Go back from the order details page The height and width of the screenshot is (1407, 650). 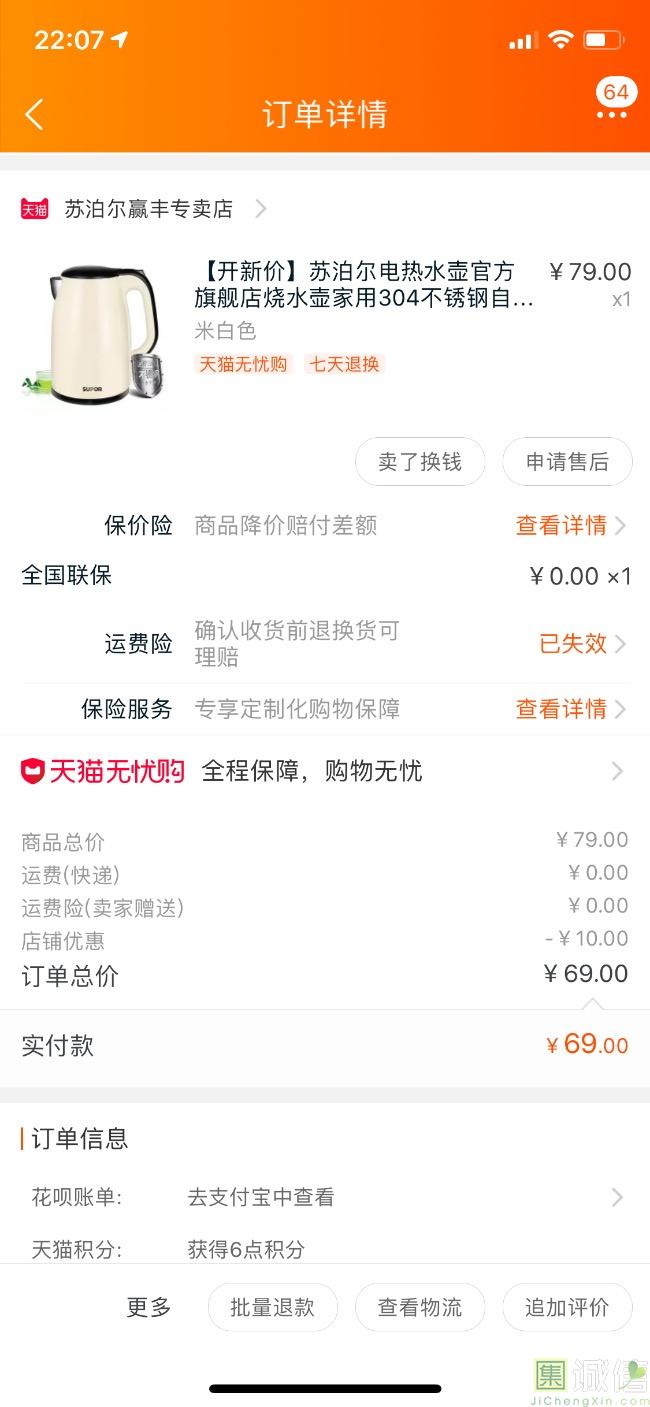[x=34, y=114]
